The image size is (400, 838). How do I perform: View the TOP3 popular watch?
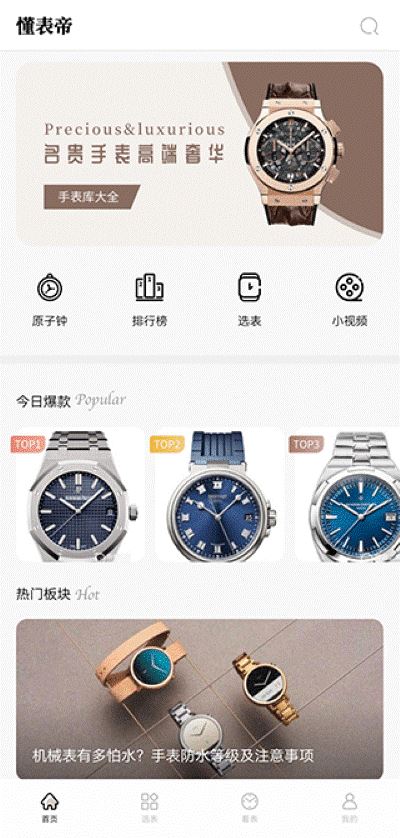coord(347,495)
